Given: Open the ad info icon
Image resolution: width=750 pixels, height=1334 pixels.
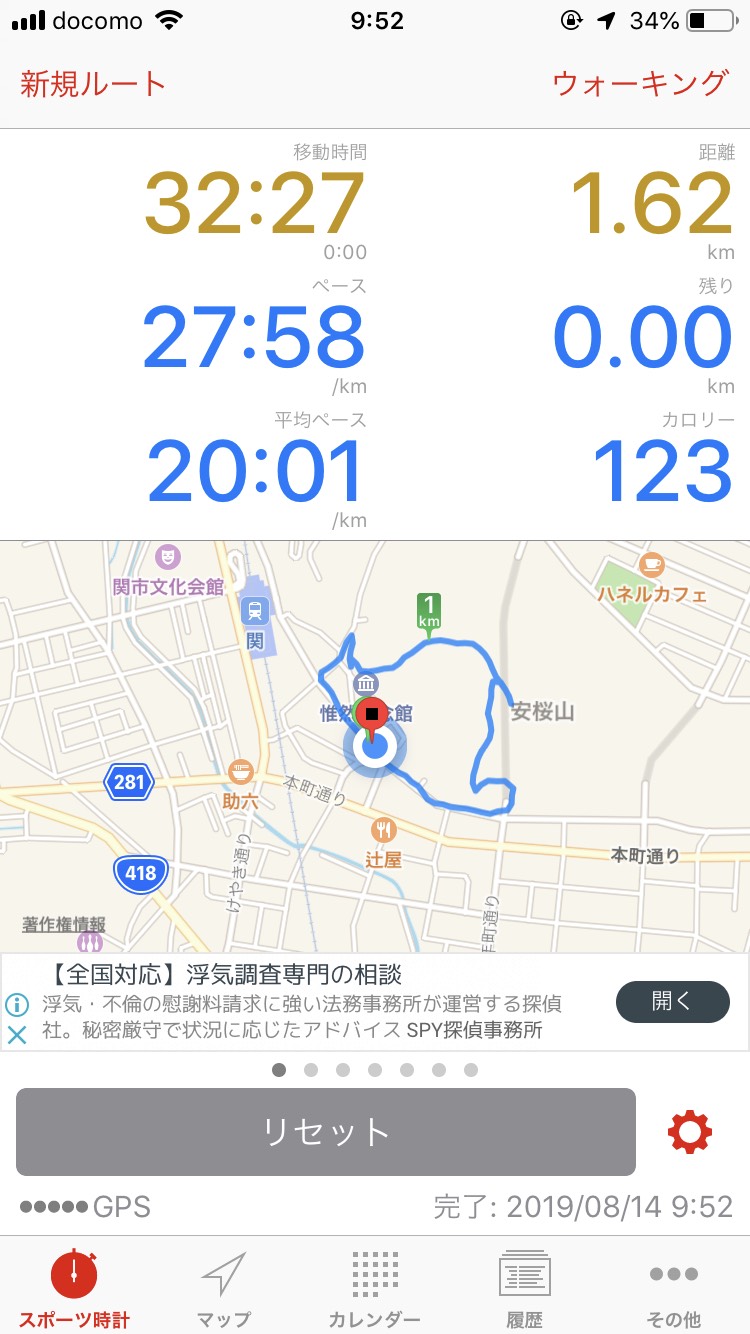Looking at the screenshot, I should point(17,1004).
